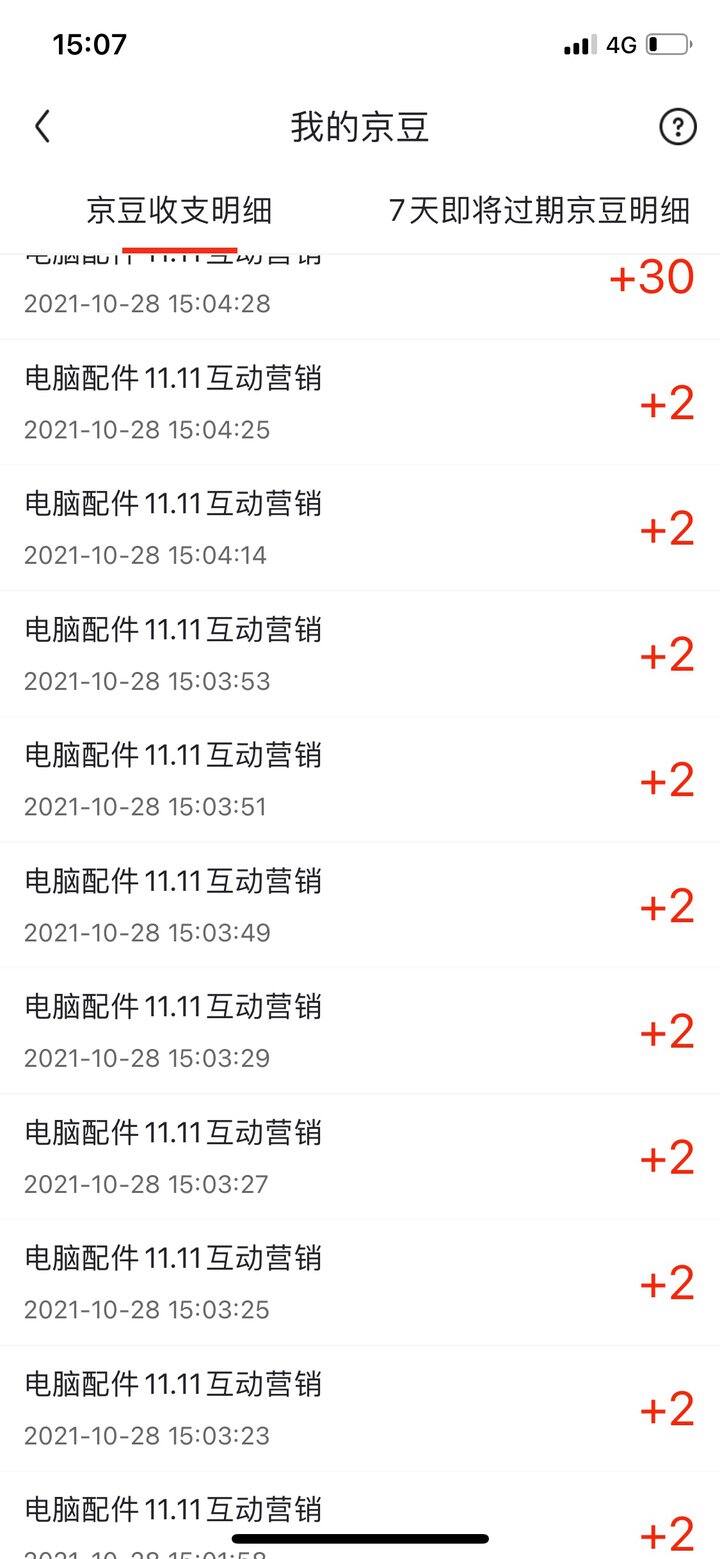Go back using the top-left arrow
This screenshot has width=720, height=1559.
point(42,127)
